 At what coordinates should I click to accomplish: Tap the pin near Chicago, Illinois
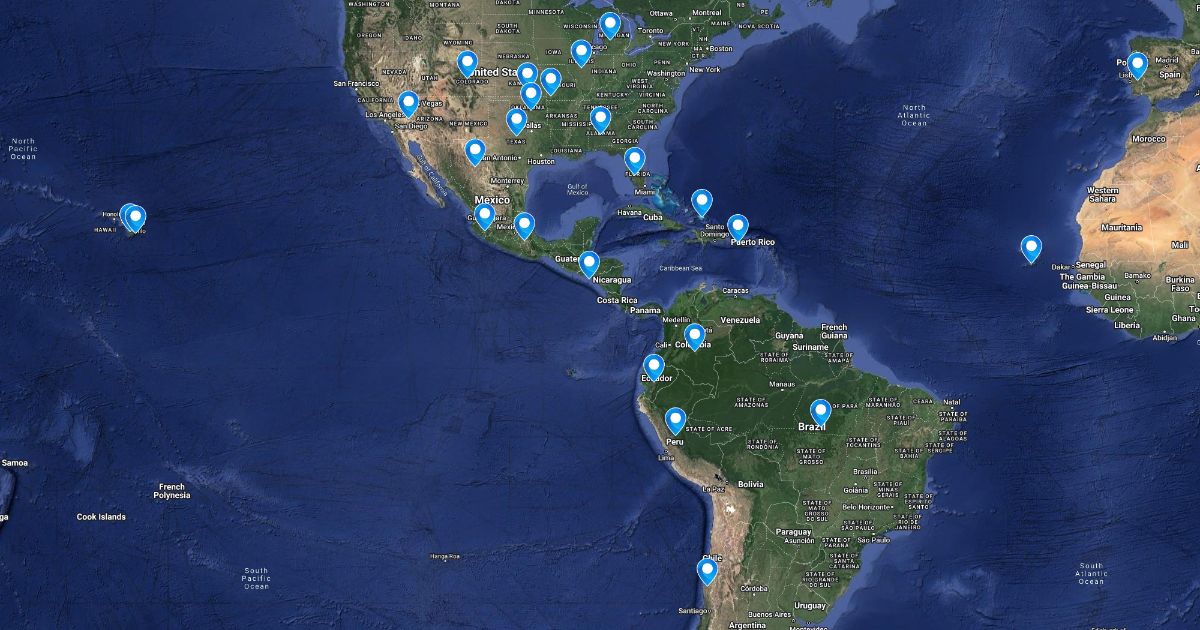tap(581, 51)
